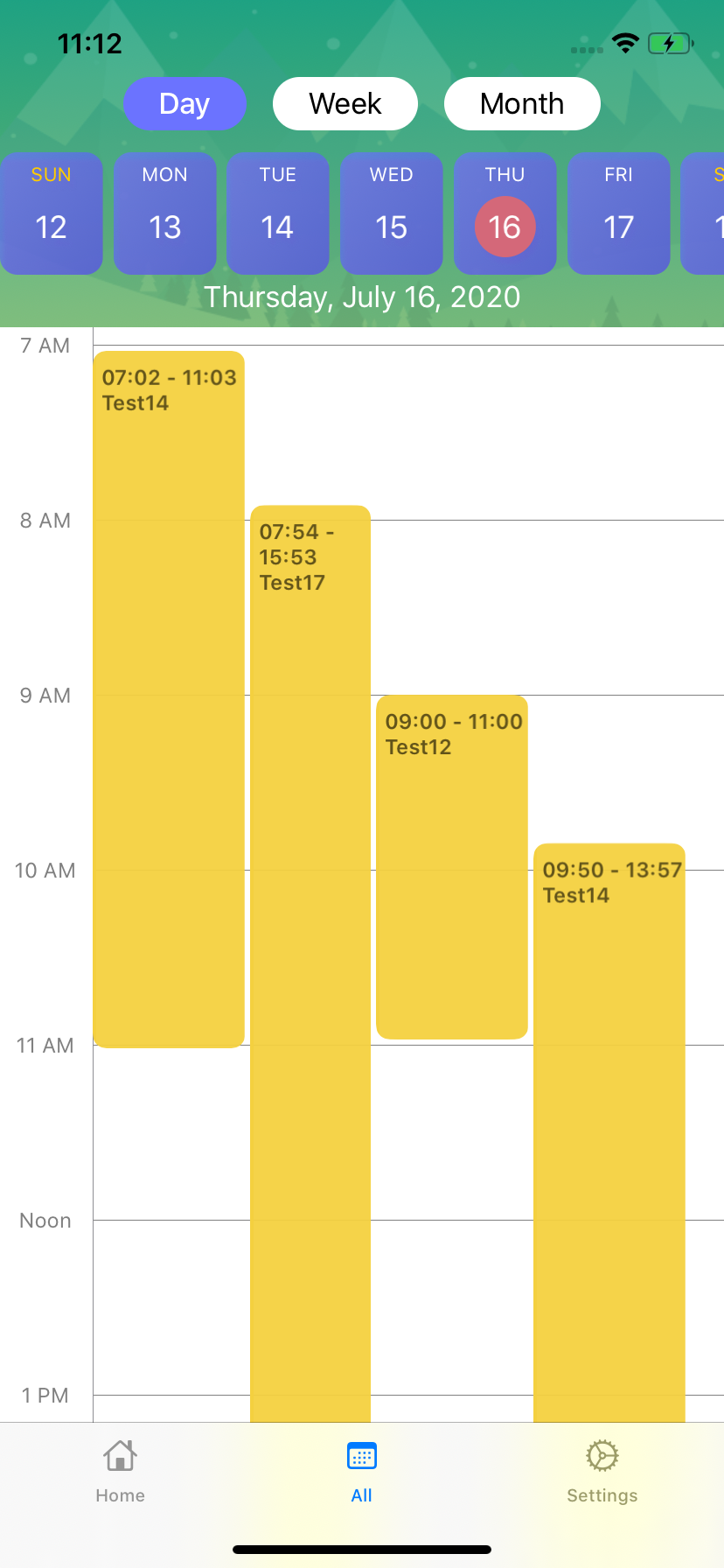
Task: Switch to the Week view
Action: [x=345, y=104]
